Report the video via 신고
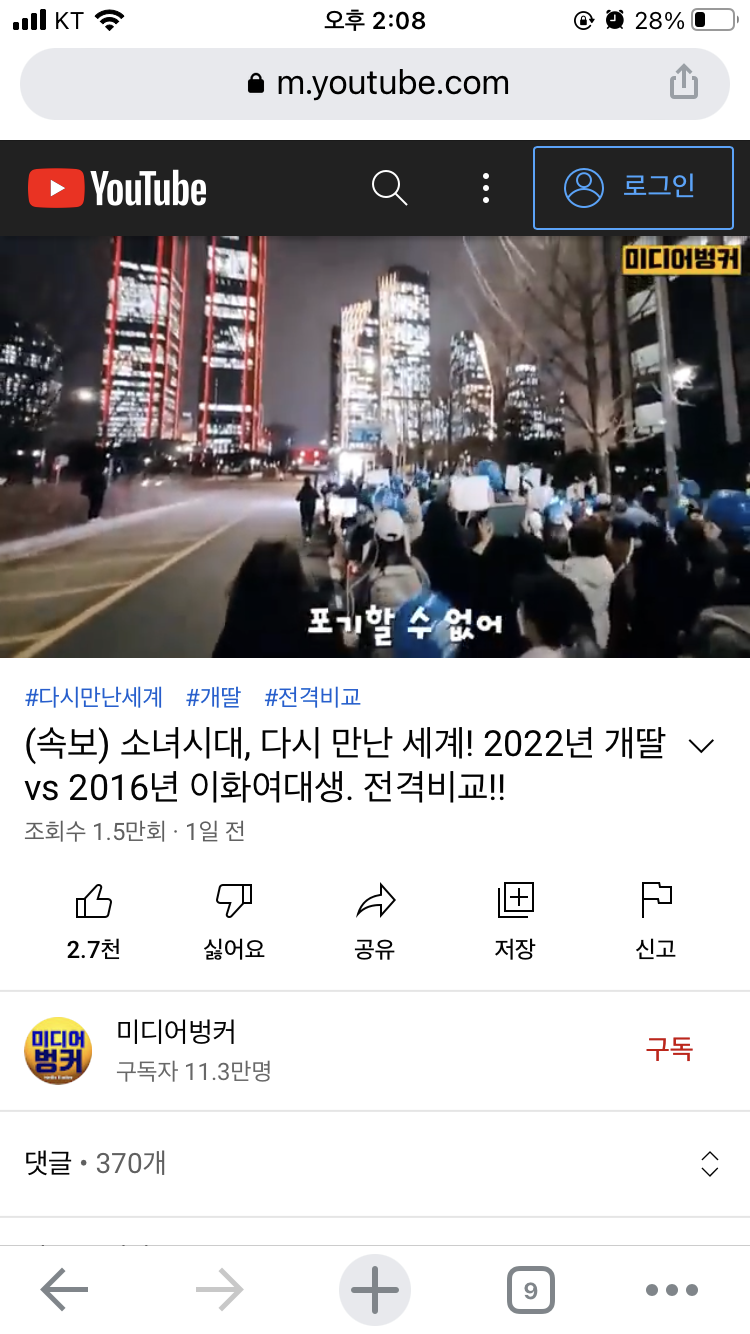This screenshot has height=1334, width=750. coord(656,920)
